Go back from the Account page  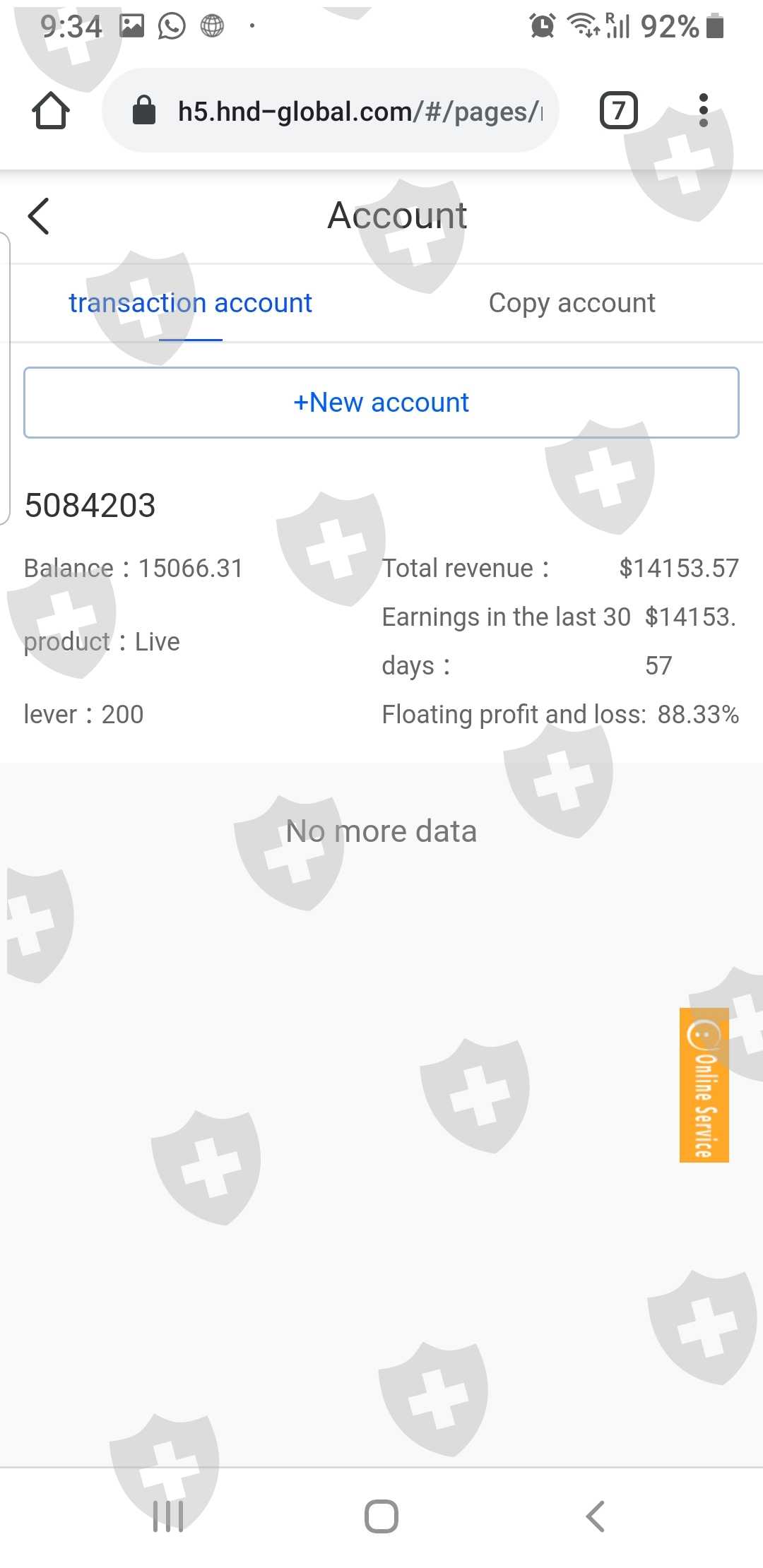click(x=39, y=216)
